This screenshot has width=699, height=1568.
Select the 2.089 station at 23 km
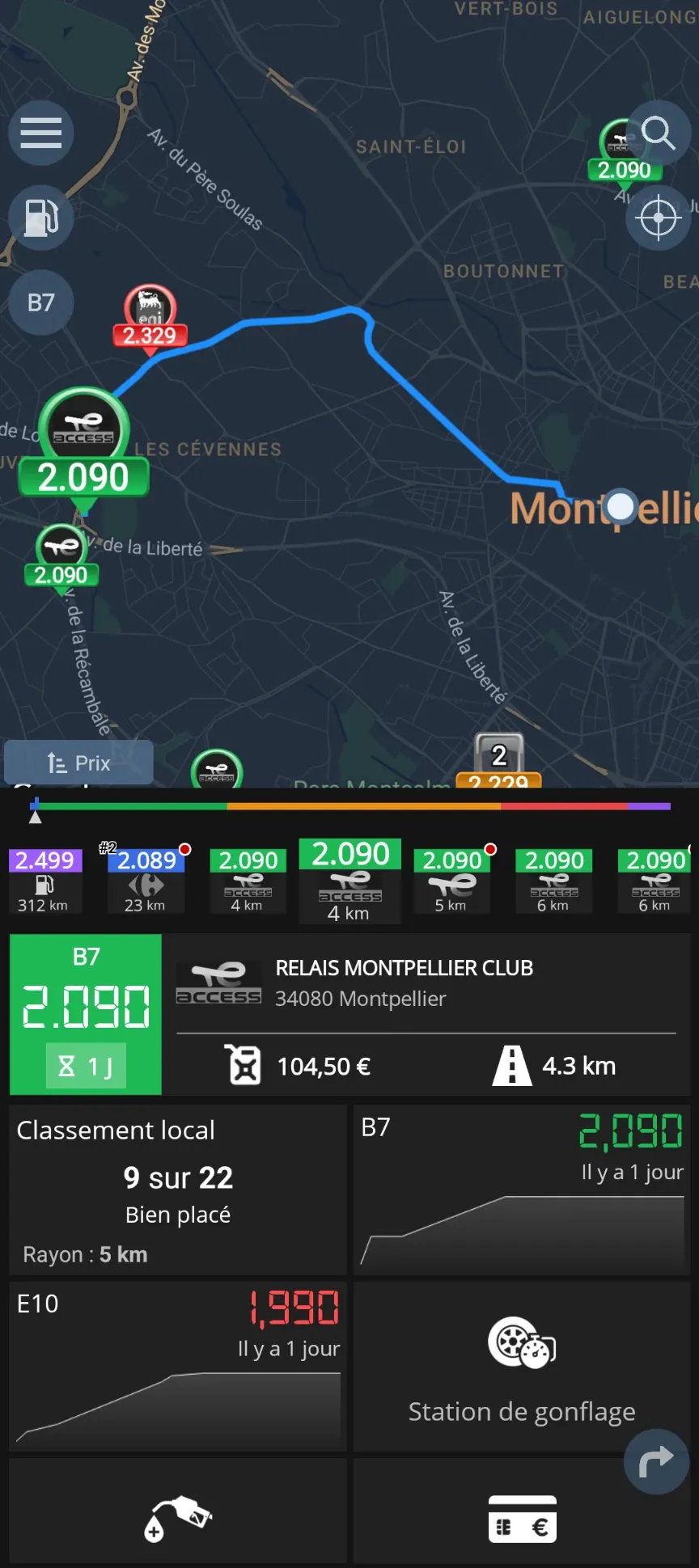[x=146, y=881]
